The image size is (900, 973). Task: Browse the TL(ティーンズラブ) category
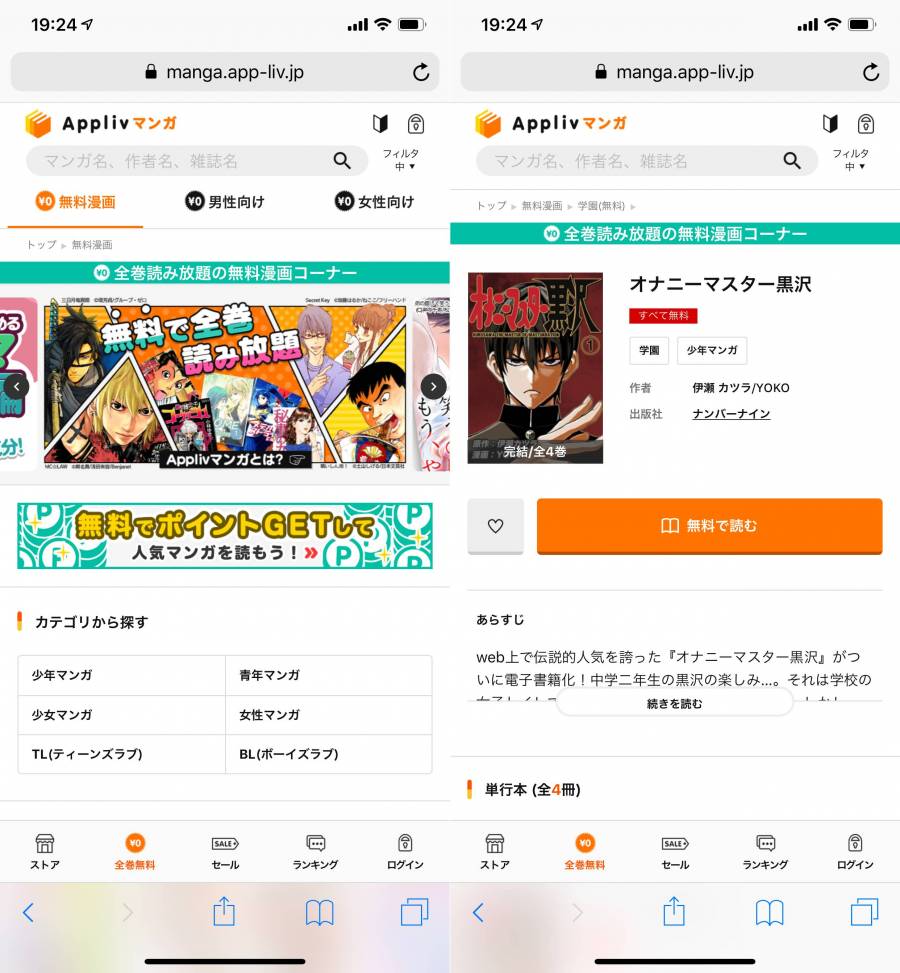pyautogui.click(x=121, y=754)
